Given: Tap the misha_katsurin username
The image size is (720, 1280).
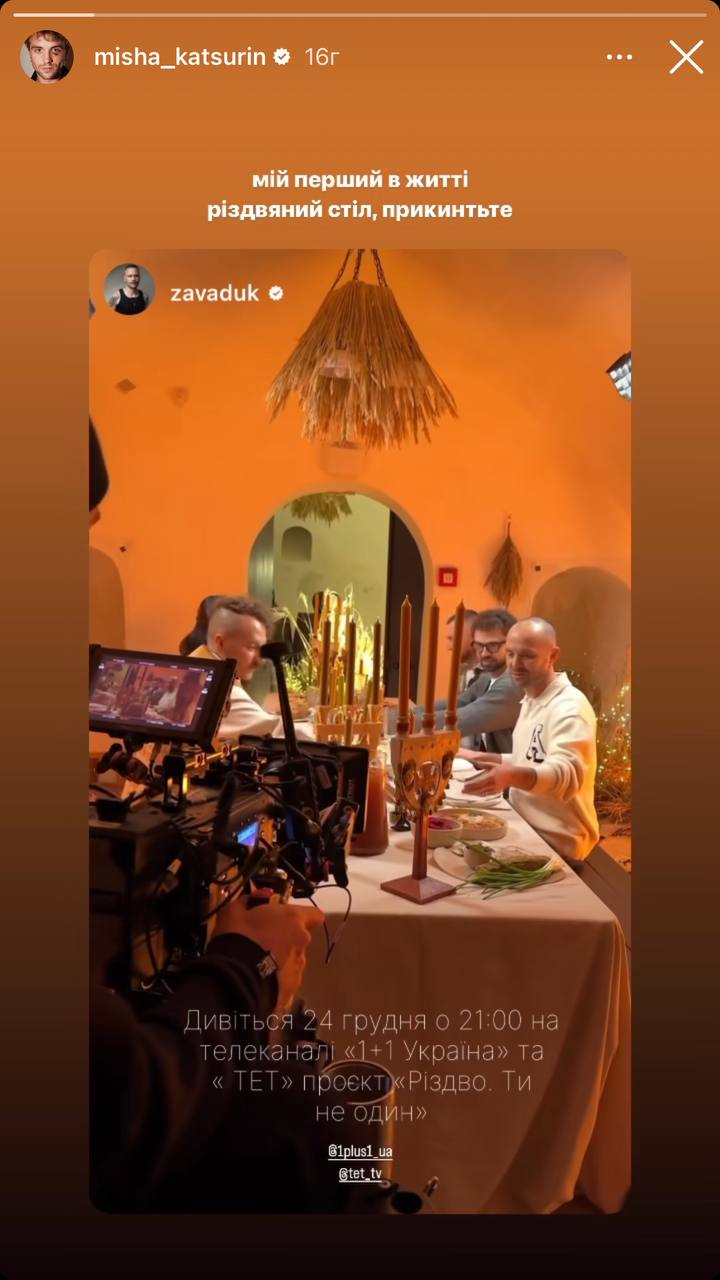Looking at the screenshot, I should [x=179, y=57].
